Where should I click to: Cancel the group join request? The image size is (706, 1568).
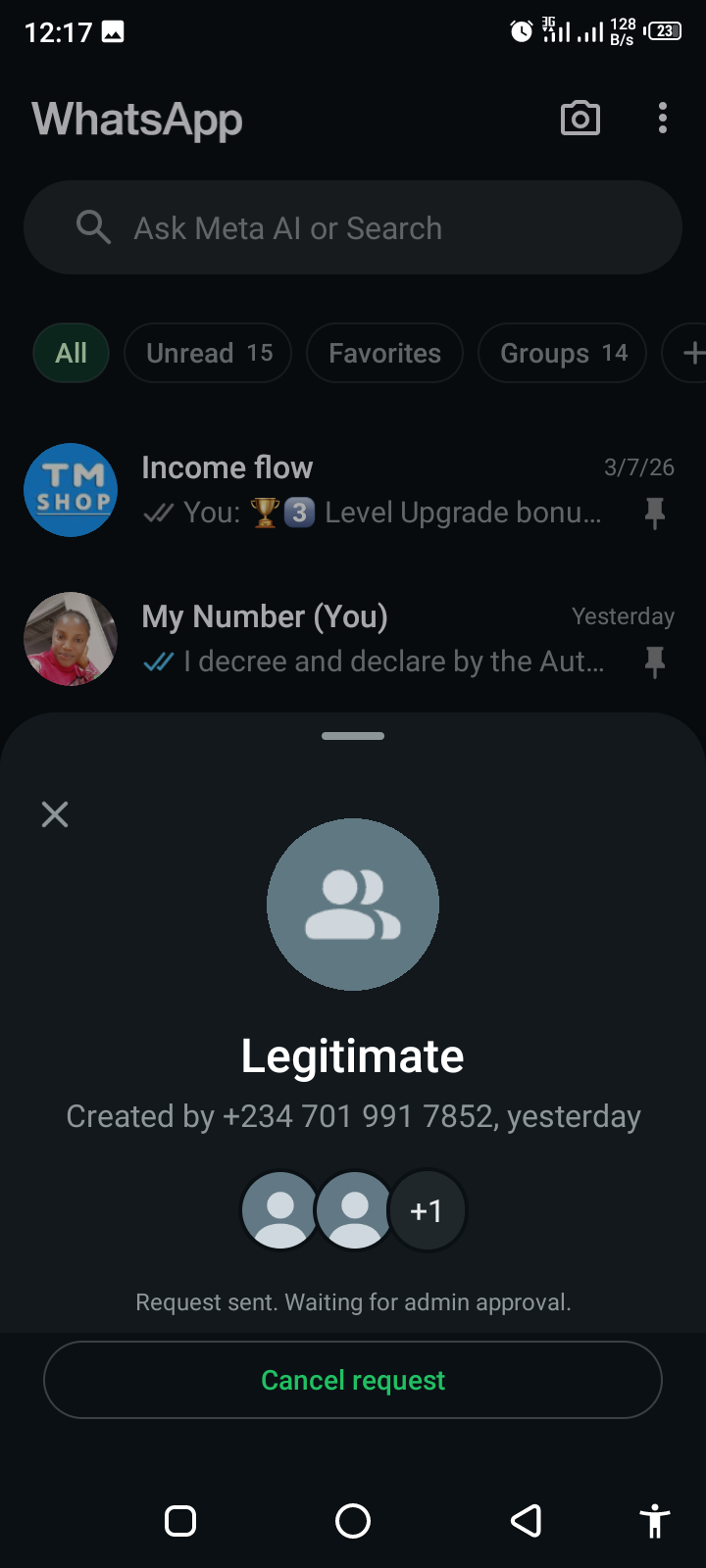click(x=353, y=1380)
